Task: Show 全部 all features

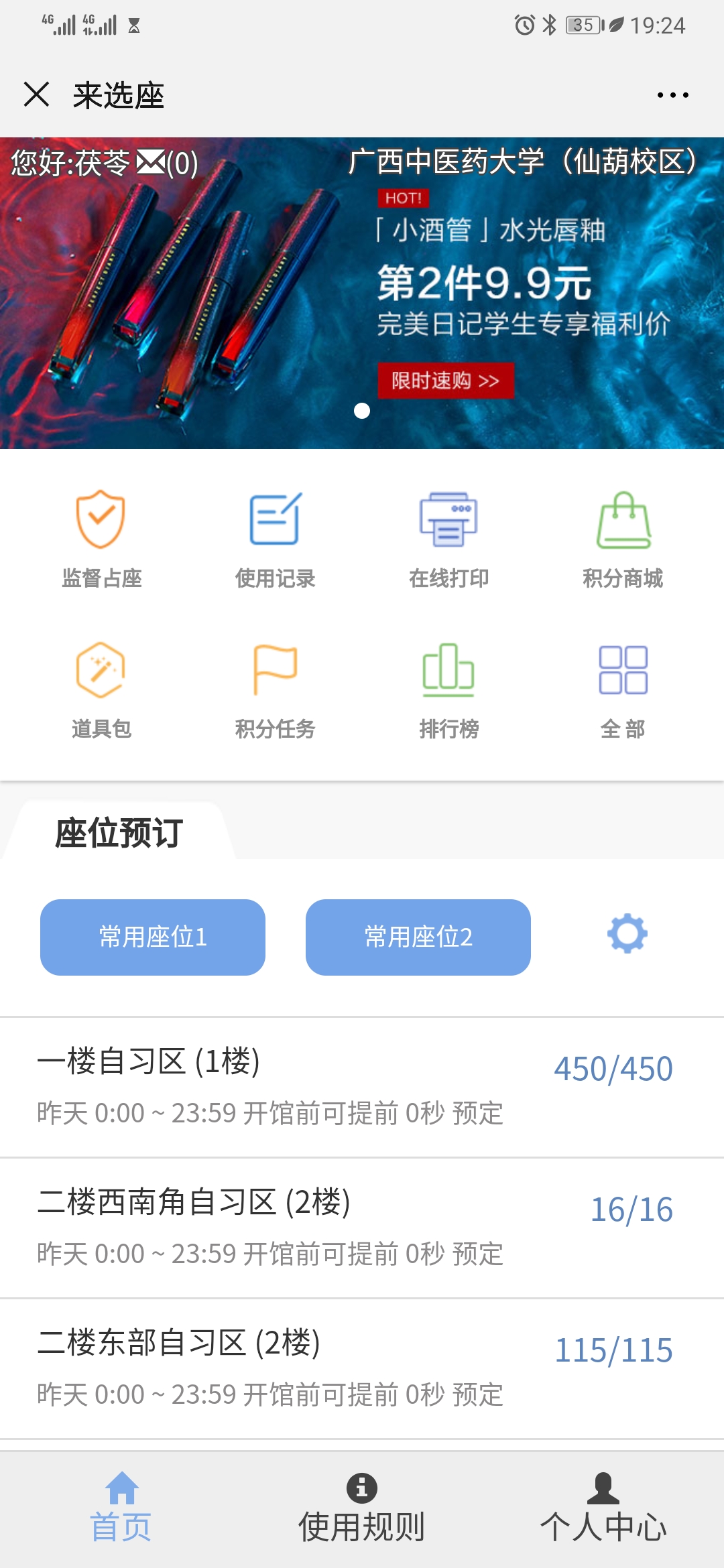Action: 623,689
